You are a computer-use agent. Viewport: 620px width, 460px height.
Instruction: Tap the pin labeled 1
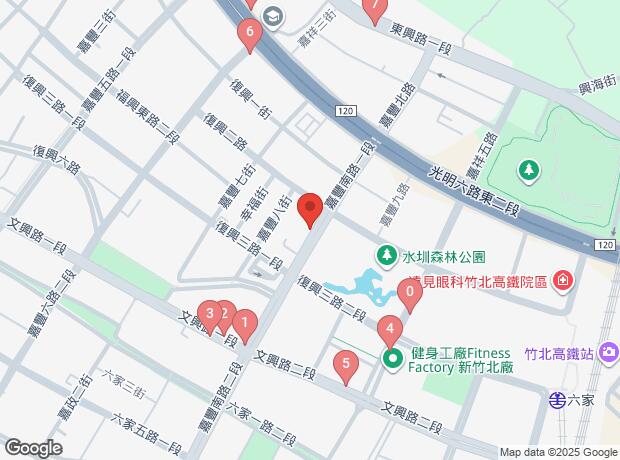pyautogui.click(x=245, y=327)
